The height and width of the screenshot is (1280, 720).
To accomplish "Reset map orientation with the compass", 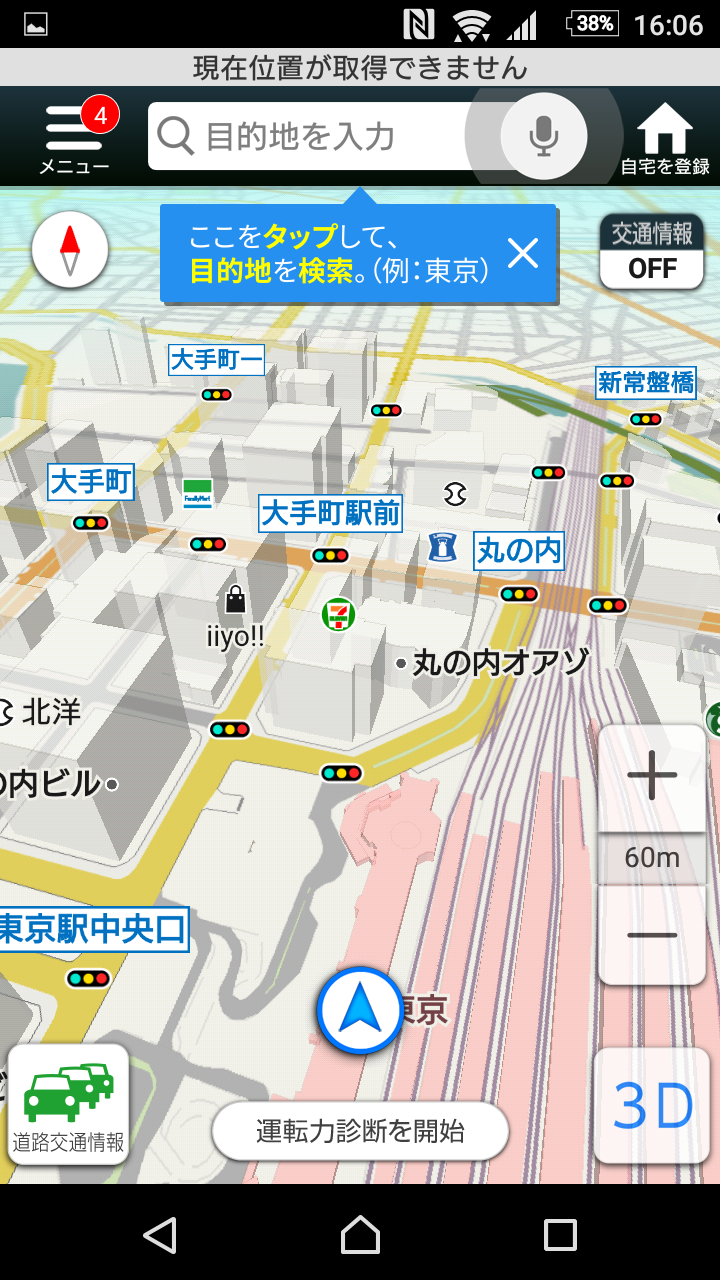I will (70, 250).
